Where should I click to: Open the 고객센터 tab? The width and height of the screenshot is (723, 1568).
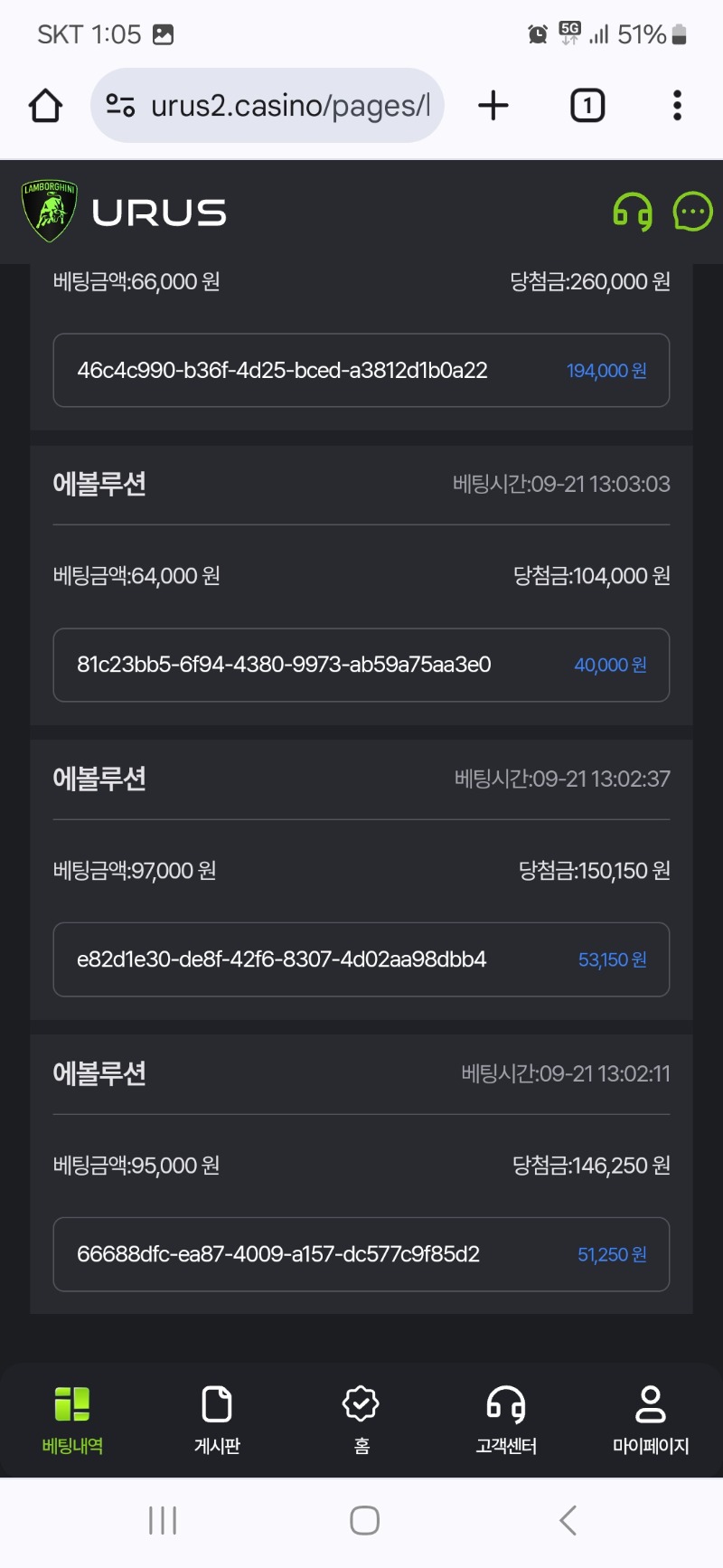click(x=506, y=1421)
